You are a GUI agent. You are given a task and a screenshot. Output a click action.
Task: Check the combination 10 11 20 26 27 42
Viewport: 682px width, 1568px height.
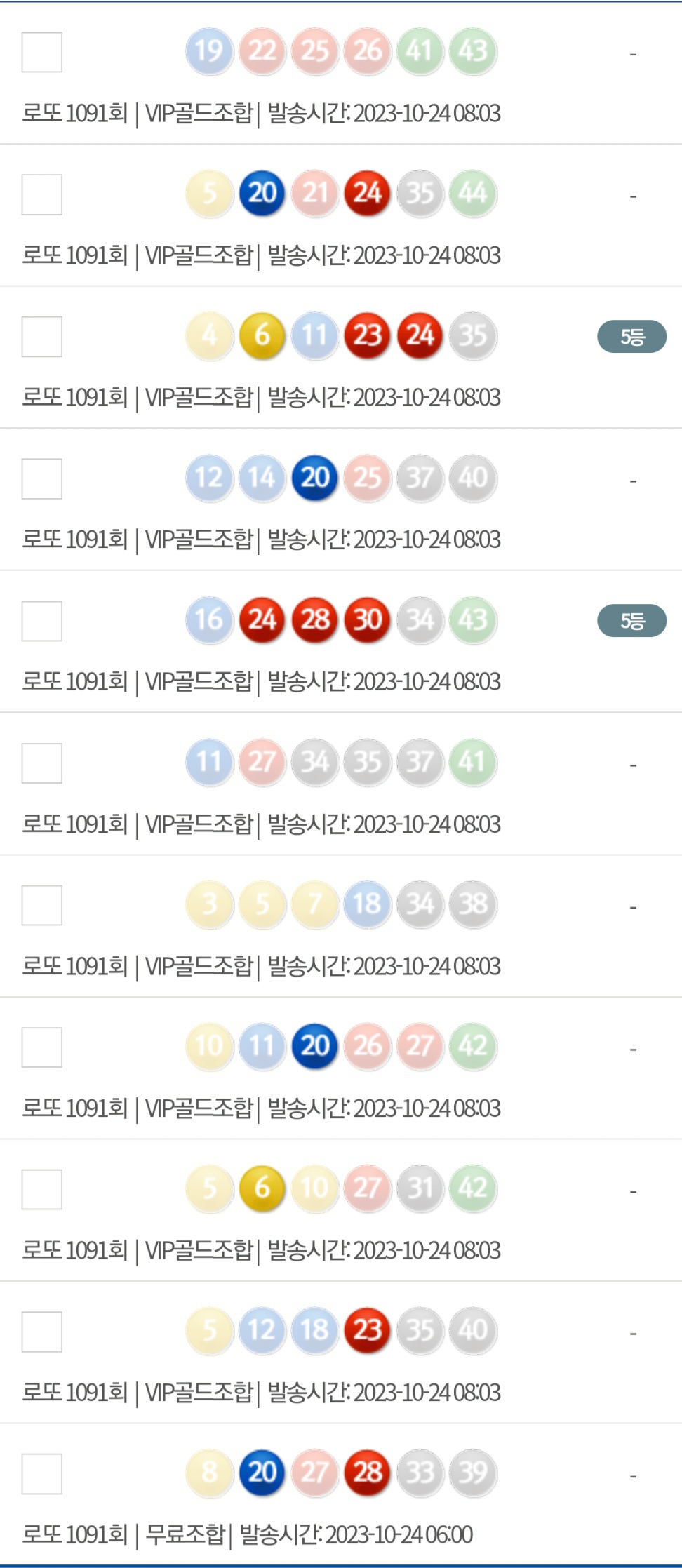click(42, 1047)
